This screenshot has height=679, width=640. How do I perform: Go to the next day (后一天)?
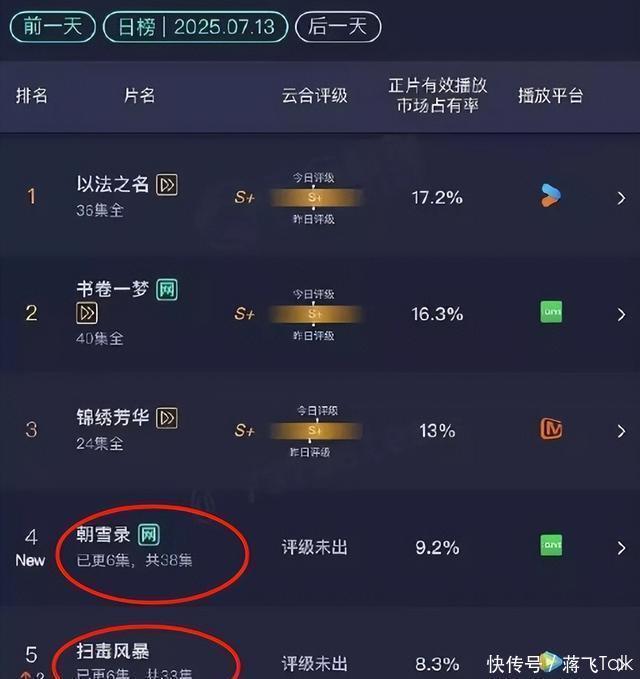tap(338, 26)
